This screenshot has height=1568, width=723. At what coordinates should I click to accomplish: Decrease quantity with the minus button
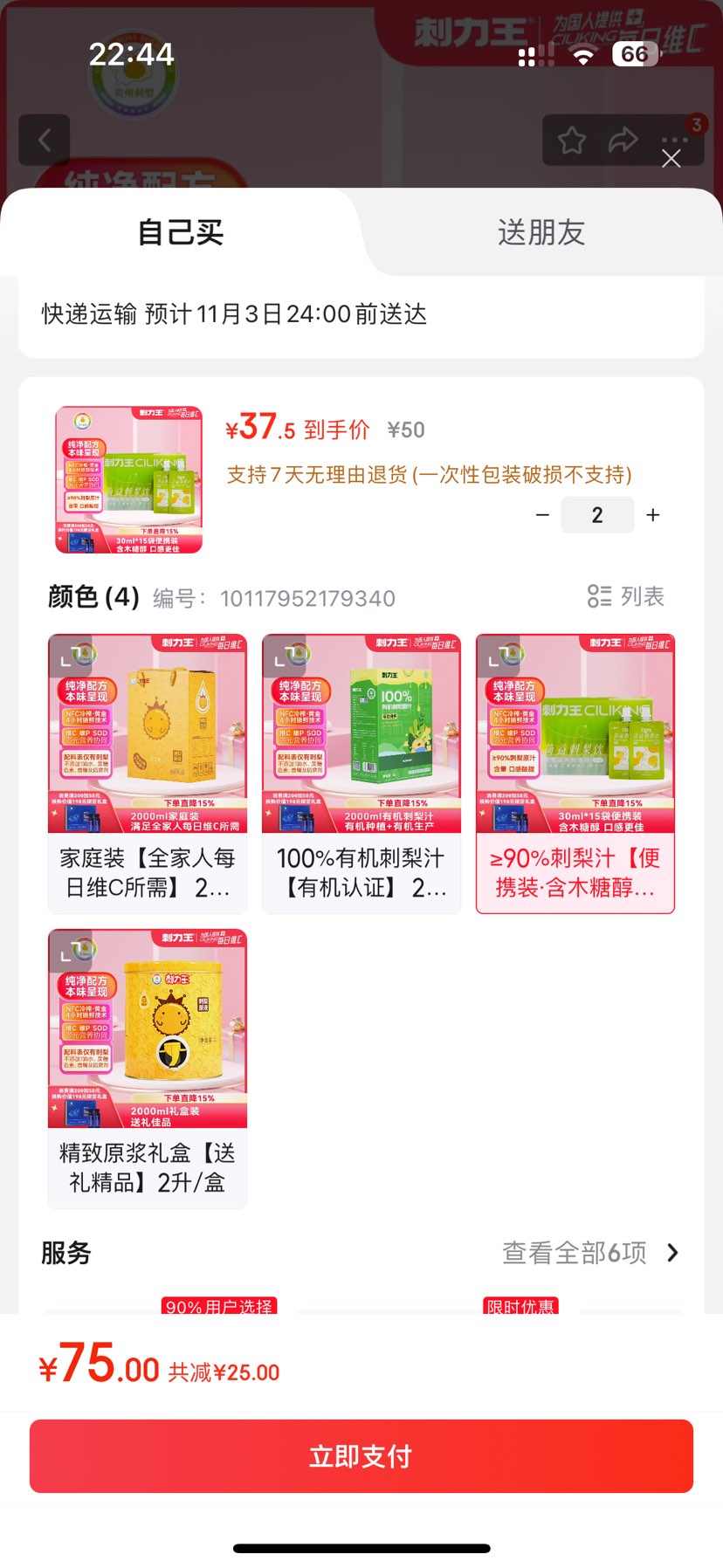click(x=542, y=514)
